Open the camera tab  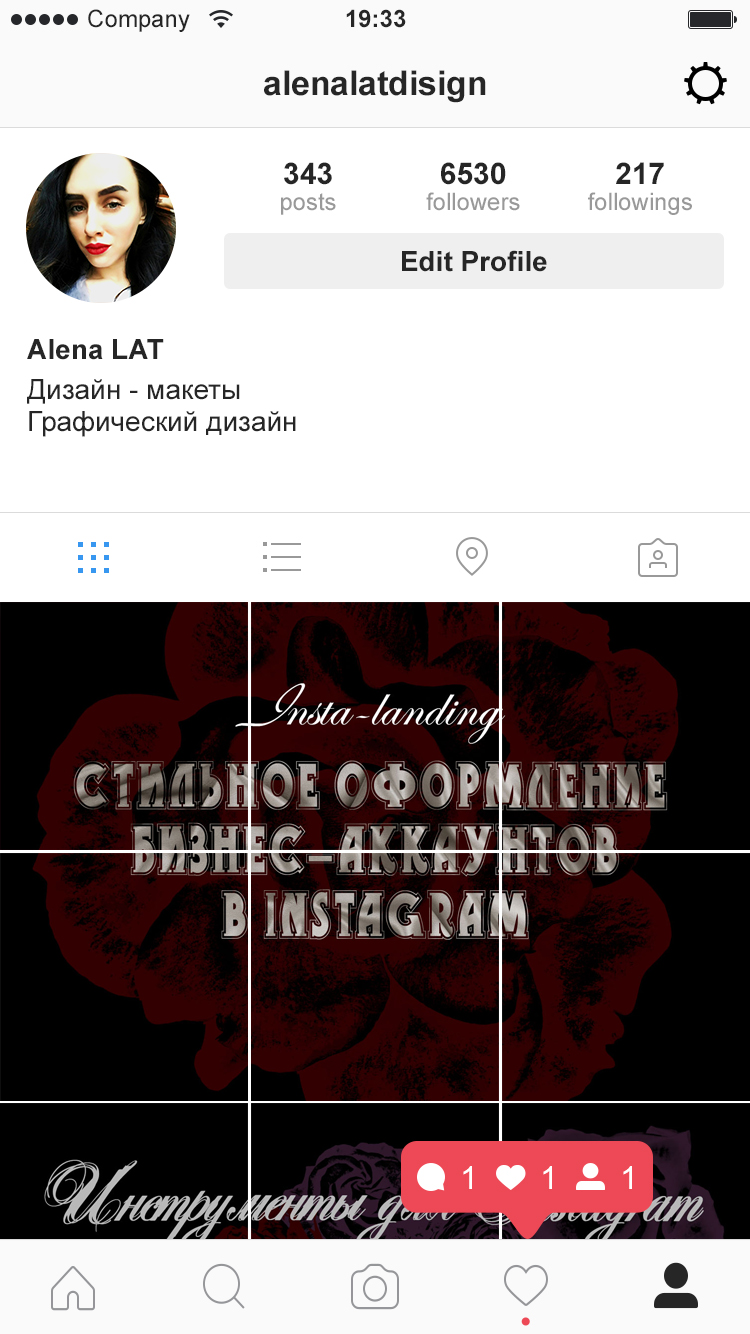[x=375, y=1287]
